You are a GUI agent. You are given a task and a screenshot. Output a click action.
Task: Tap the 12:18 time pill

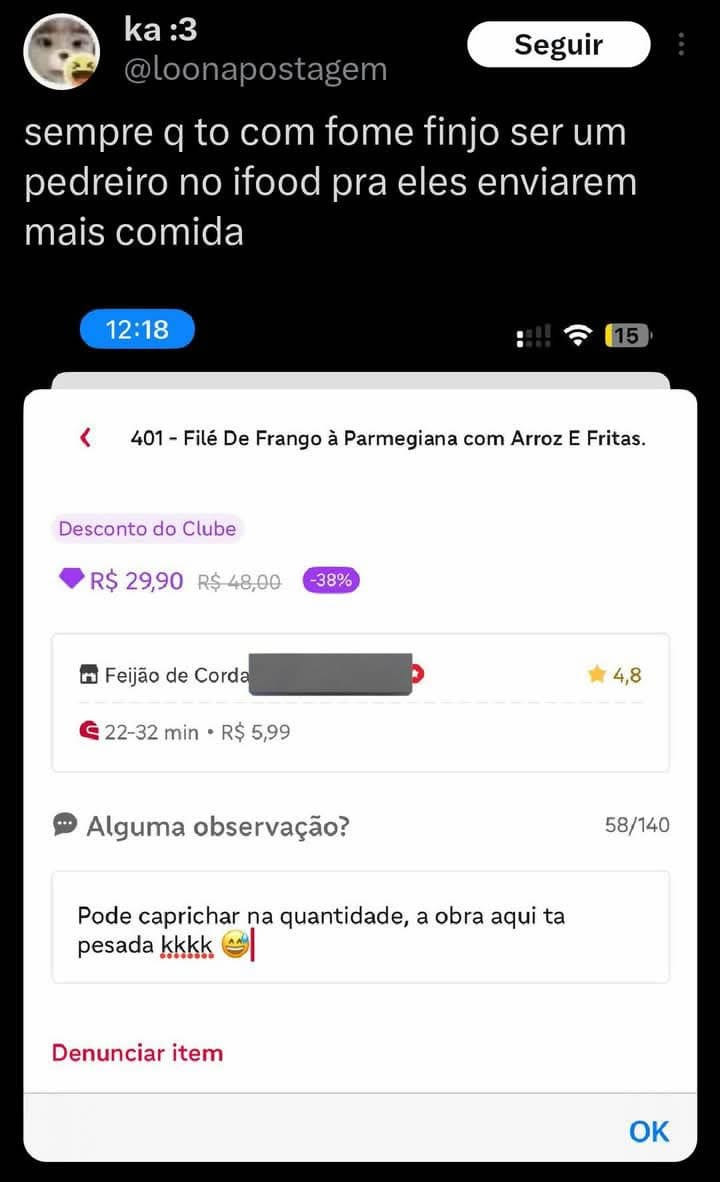(x=137, y=328)
